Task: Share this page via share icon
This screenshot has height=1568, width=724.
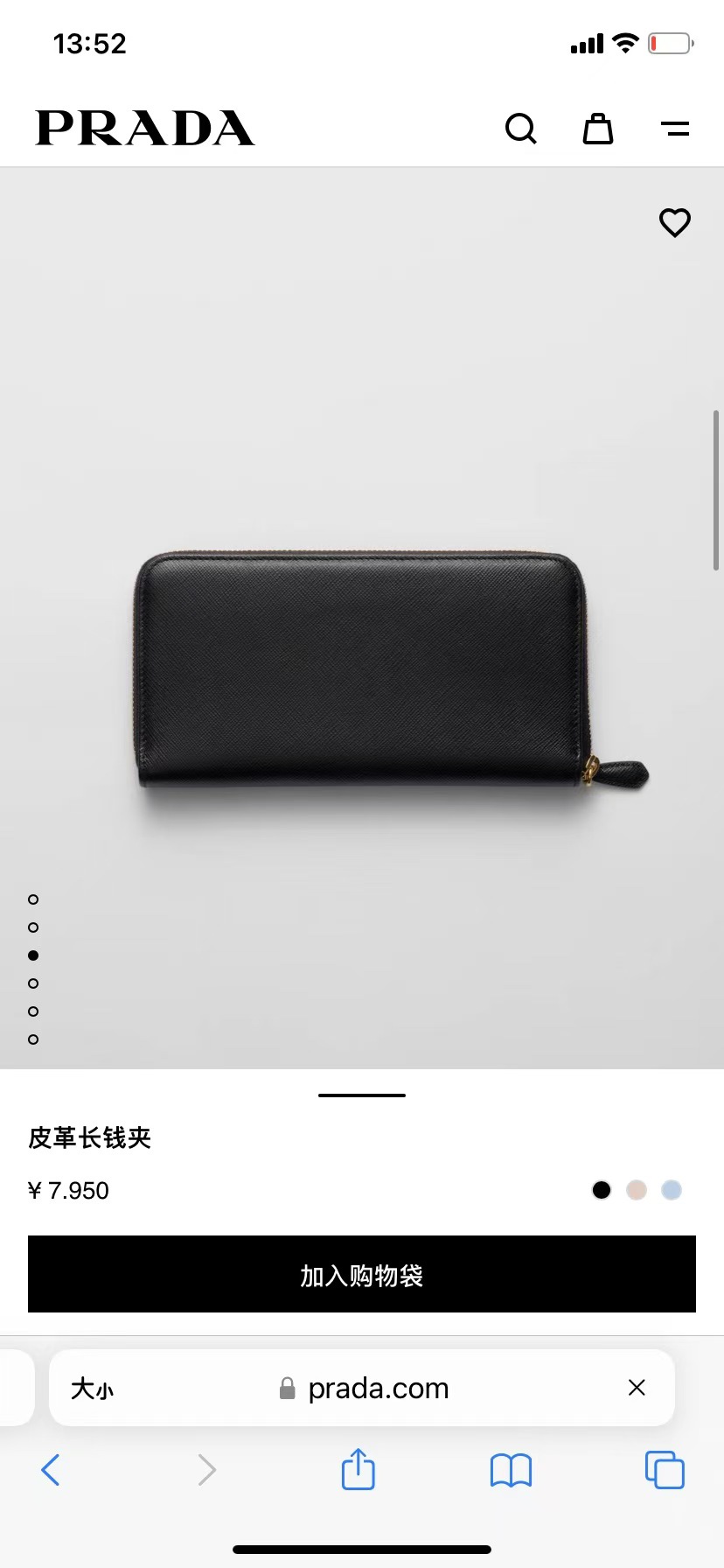Action: pyautogui.click(x=359, y=1468)
